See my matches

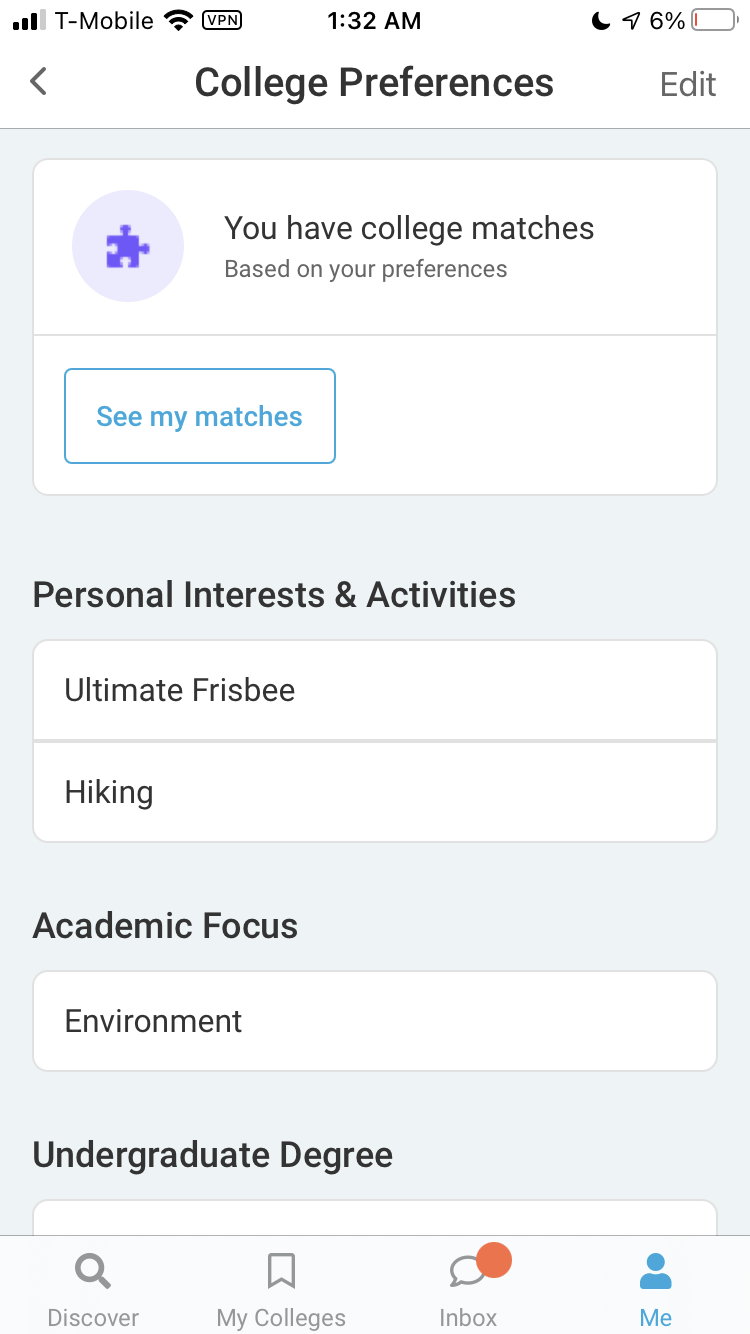[x=200, y=416]
